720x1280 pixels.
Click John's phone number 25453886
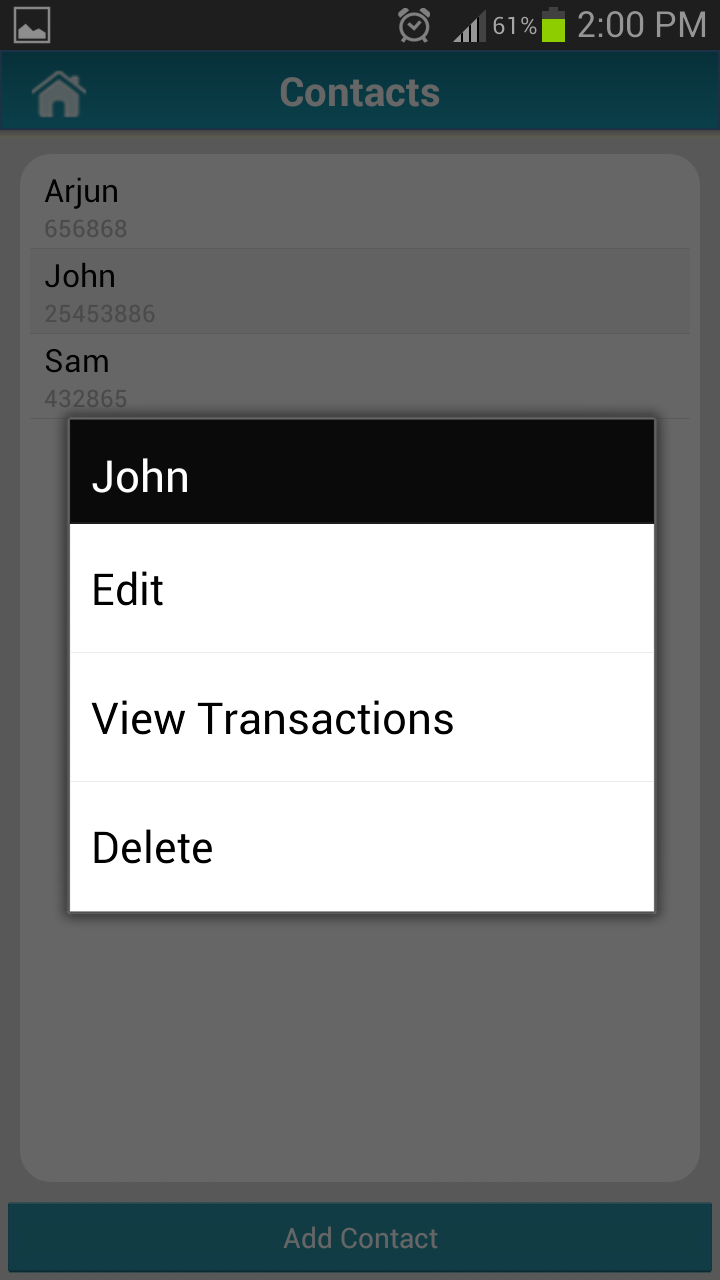100,314
